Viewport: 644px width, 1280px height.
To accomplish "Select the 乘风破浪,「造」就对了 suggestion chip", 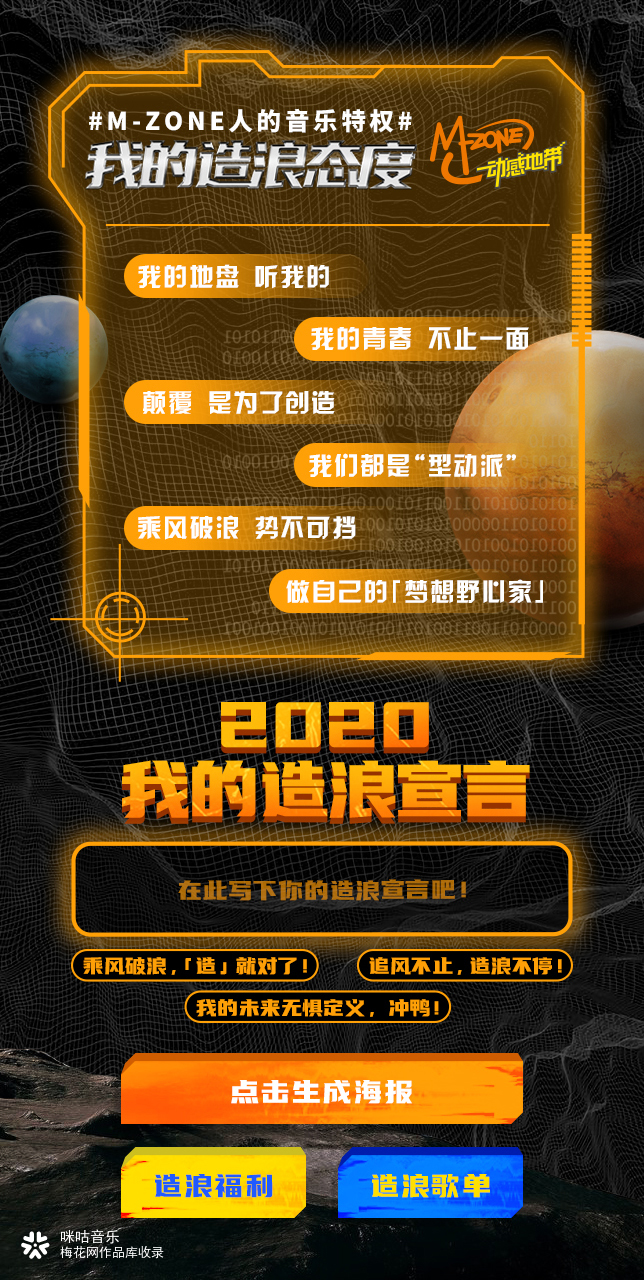I will coord(195,966).
